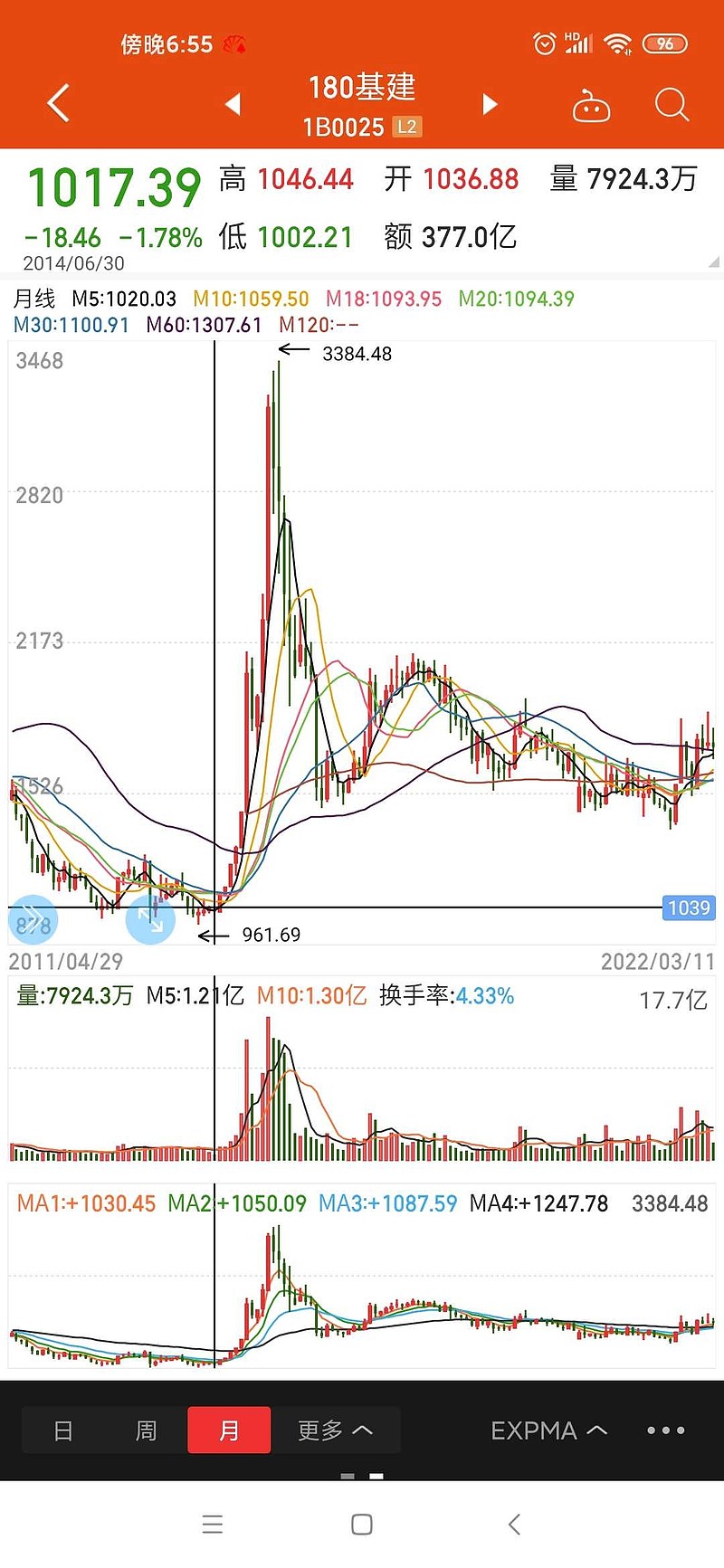Open the search magnifier
The width and height of the screenshot is (724, 1568).
(x=672, y=105)
